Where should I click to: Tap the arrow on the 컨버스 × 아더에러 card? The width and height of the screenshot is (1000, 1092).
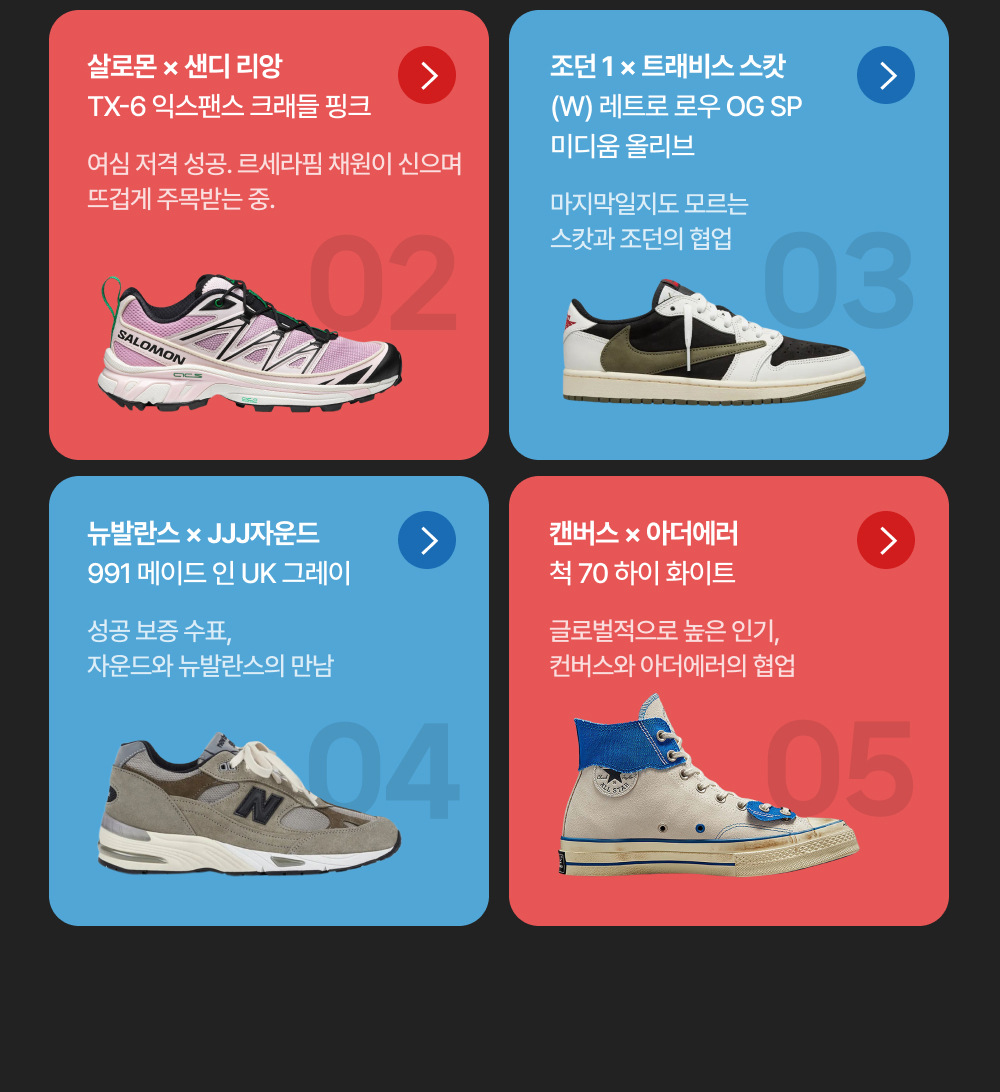pos(886,540)
